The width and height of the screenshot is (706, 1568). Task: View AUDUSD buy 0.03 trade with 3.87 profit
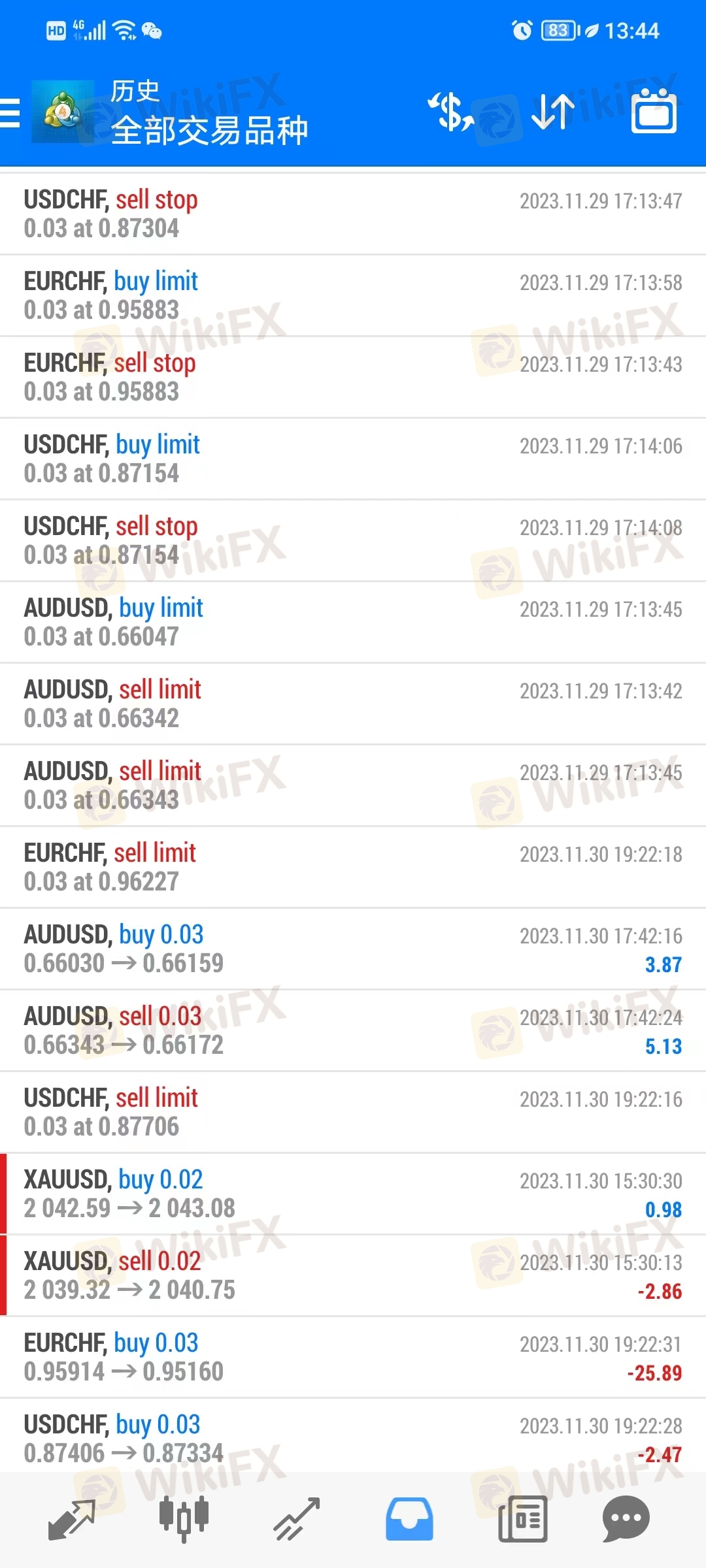point(353,949)
